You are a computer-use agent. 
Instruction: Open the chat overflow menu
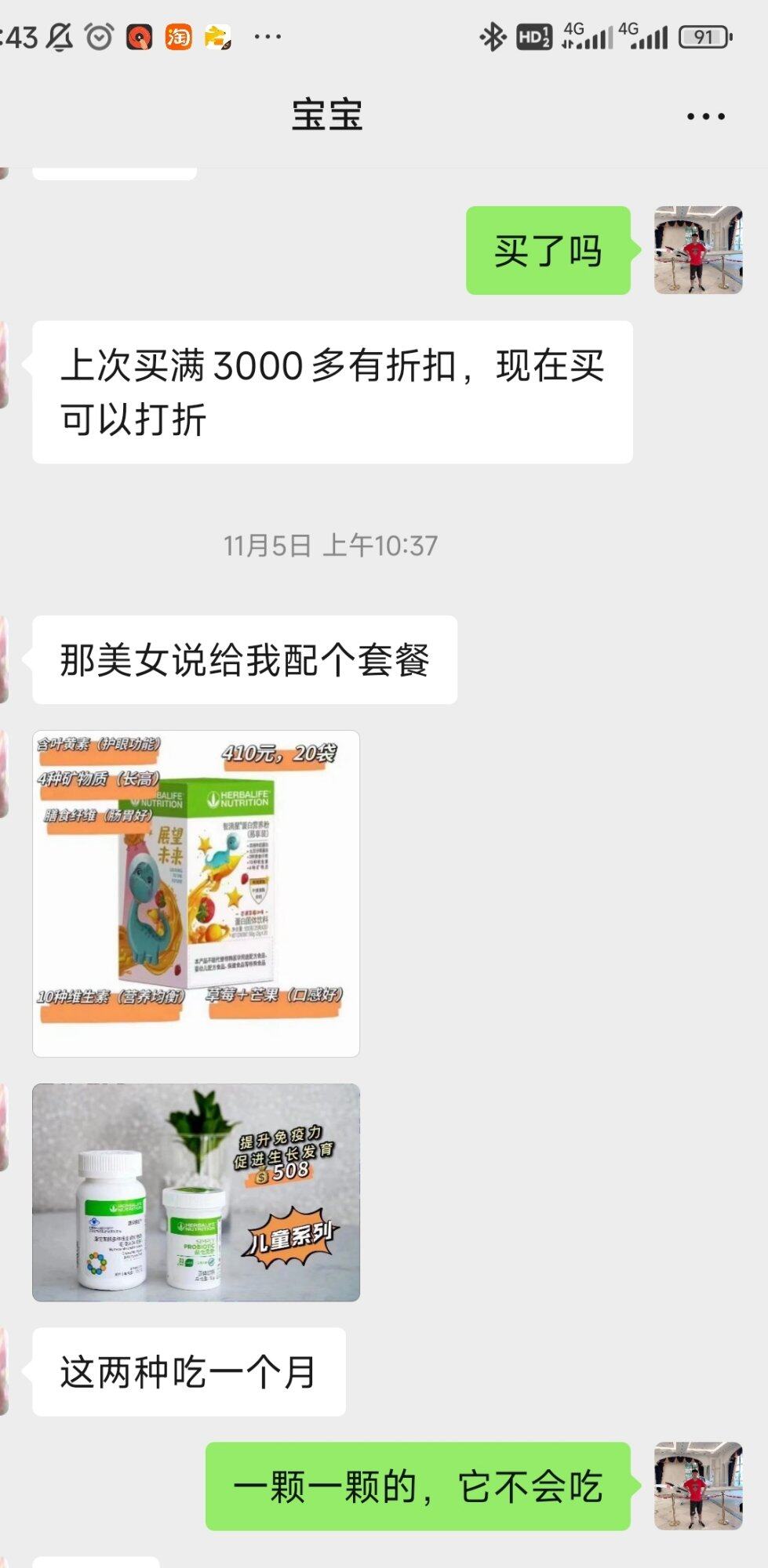705,116
